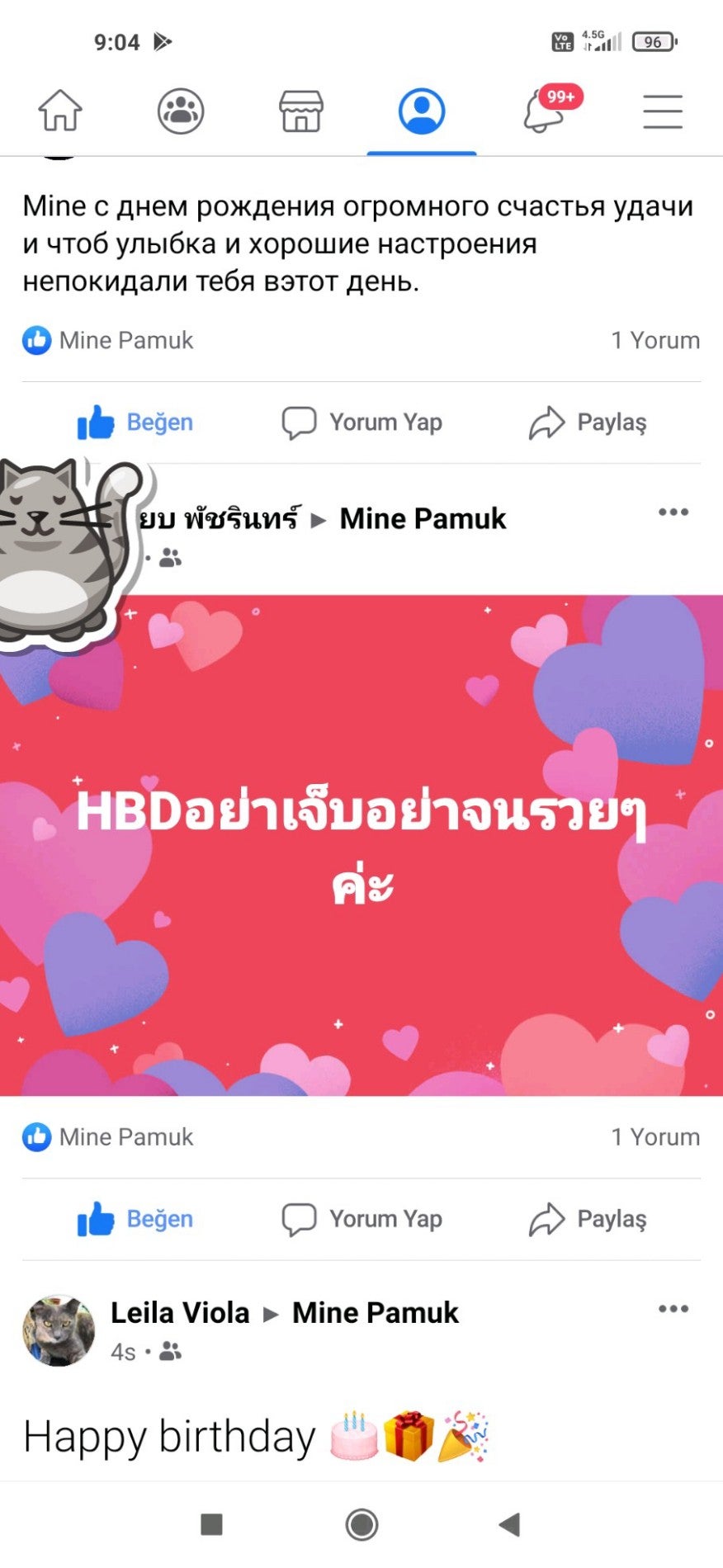723x1568 pixels.
Task: Tap Beğen under the HBD hearts post
Action: [135, 1219]
